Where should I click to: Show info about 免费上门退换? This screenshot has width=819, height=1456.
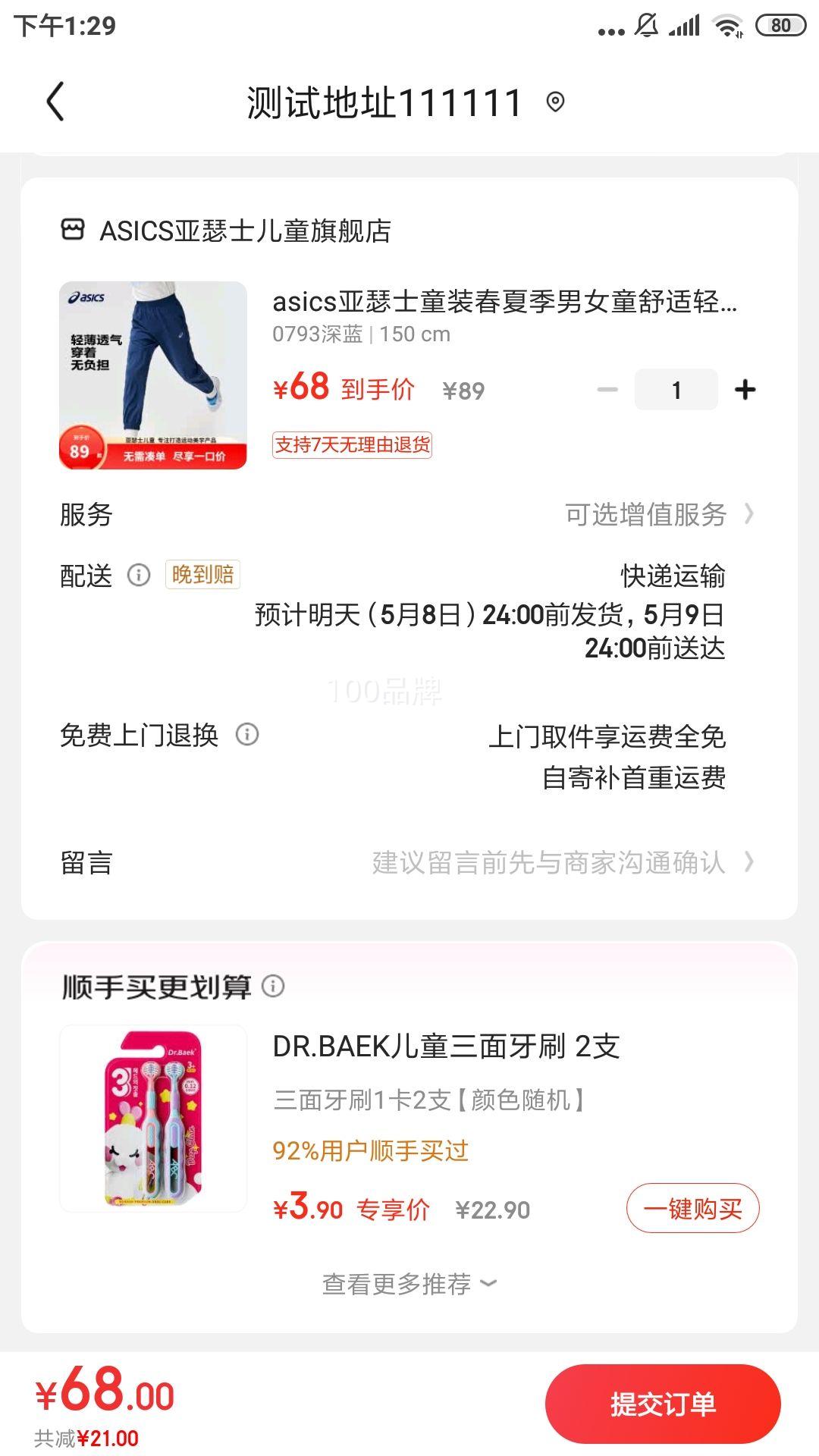click(247, 734)
